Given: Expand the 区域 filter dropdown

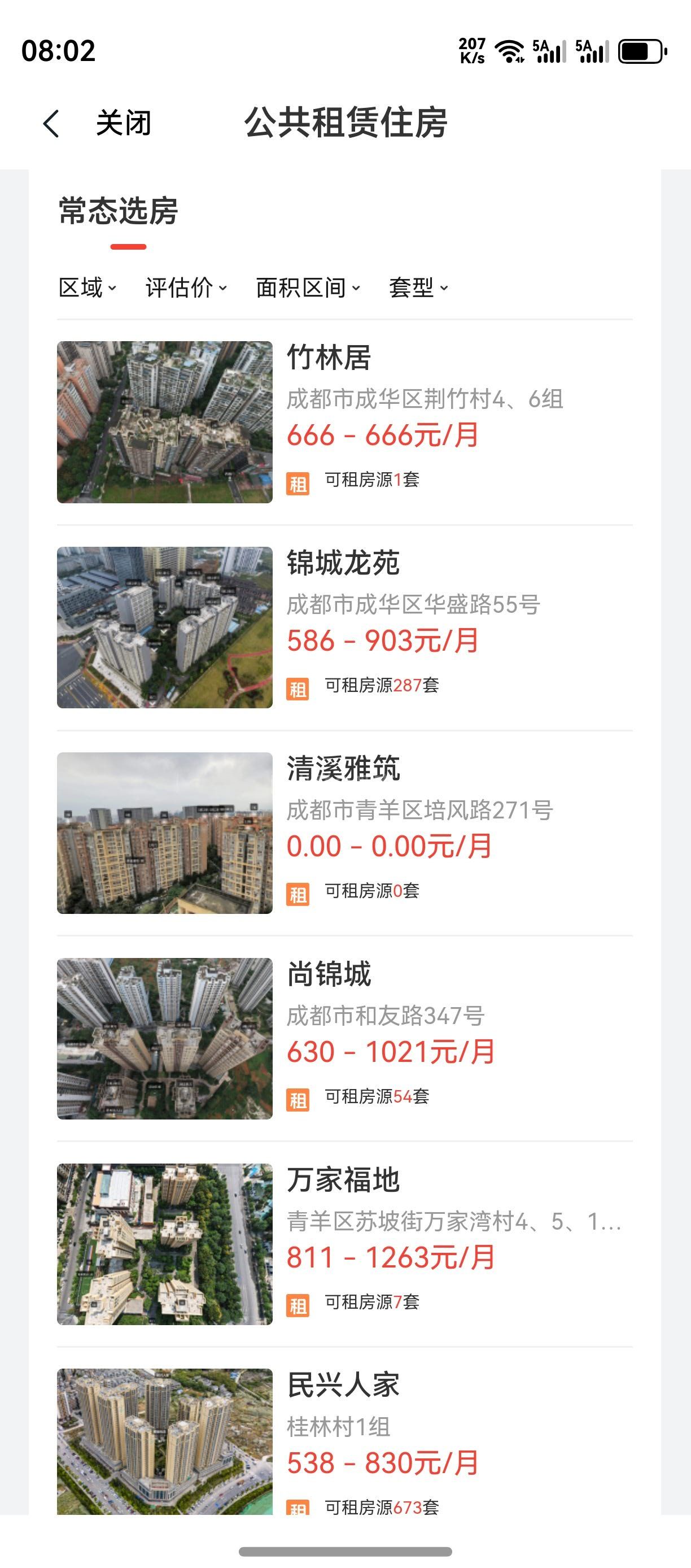Looking at the screenshot, I should pyautogui.click(x=87, y=288).
